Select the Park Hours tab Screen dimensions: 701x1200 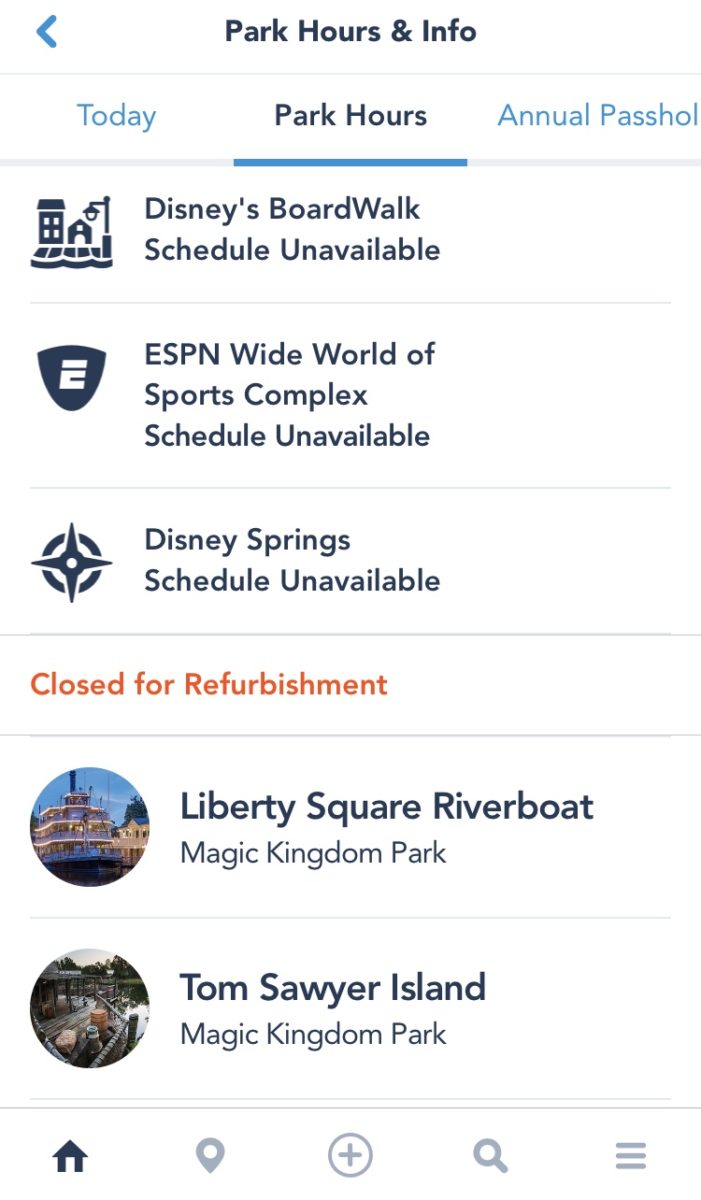350,116
